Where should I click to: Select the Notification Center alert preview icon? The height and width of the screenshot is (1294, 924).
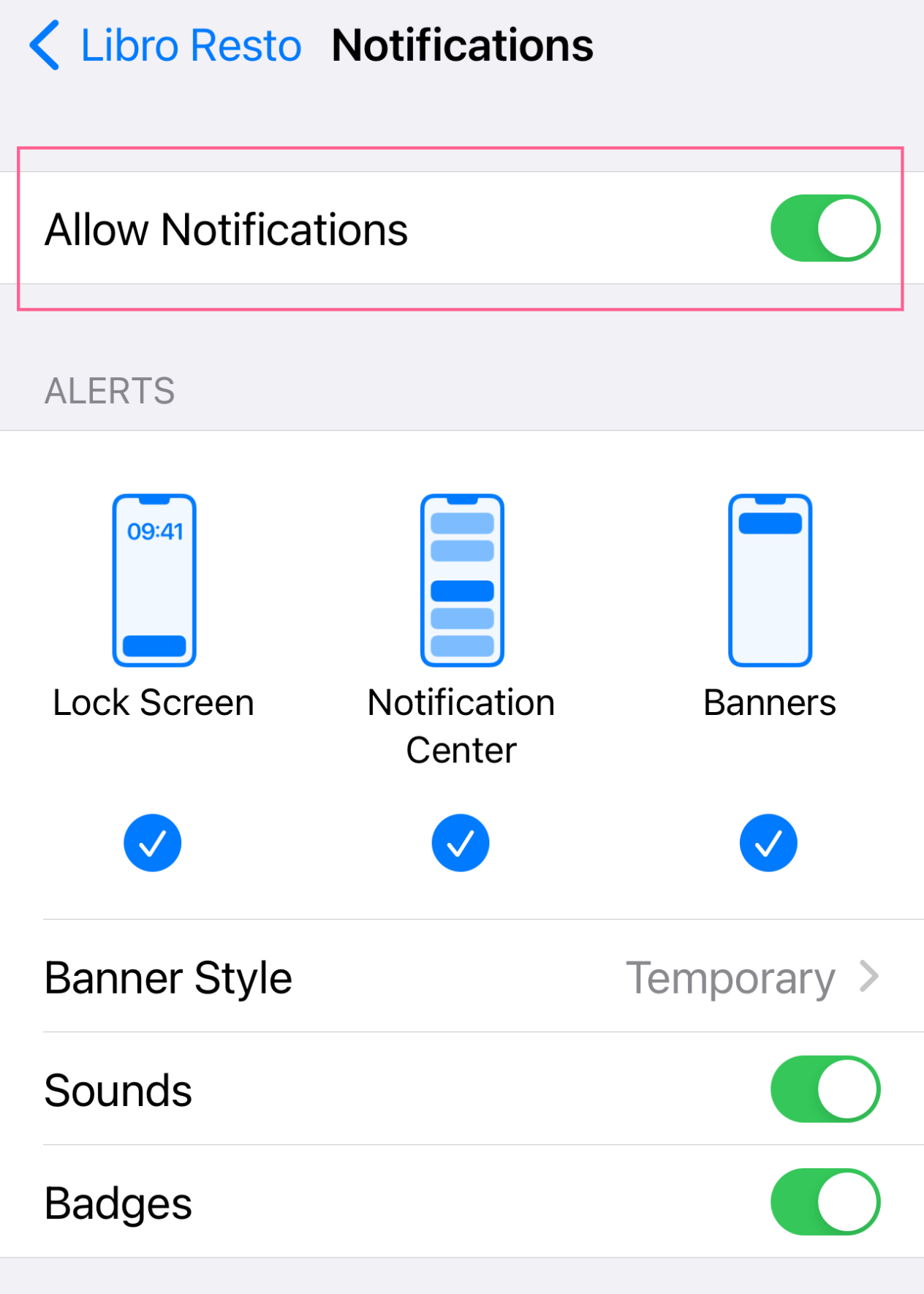click(x=461, y=580)
